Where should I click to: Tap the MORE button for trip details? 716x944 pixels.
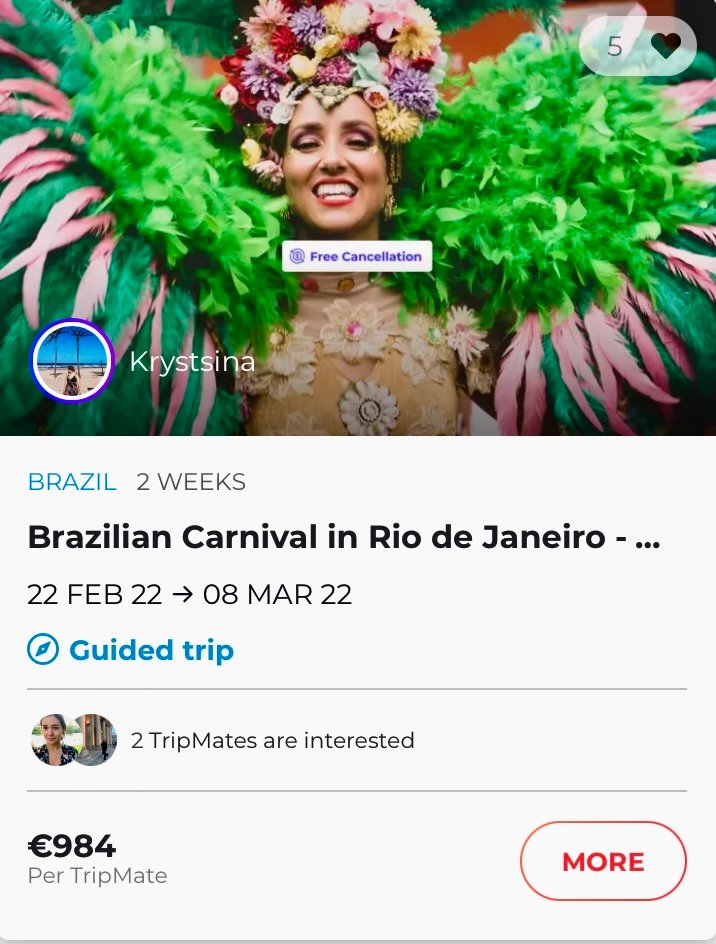click(x=603, y=861)
